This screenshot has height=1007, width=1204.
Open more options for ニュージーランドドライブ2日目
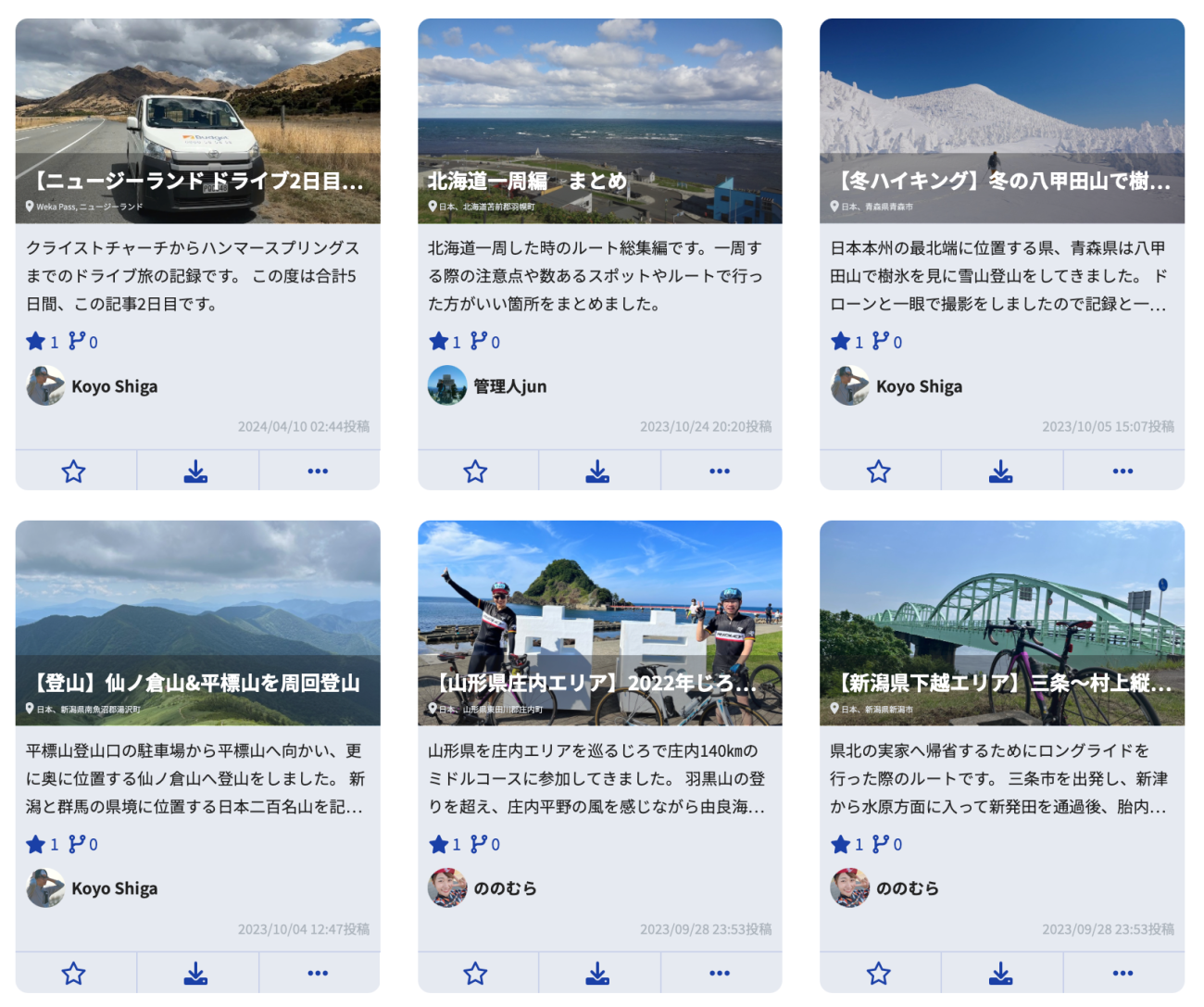[x=319, y=472]
